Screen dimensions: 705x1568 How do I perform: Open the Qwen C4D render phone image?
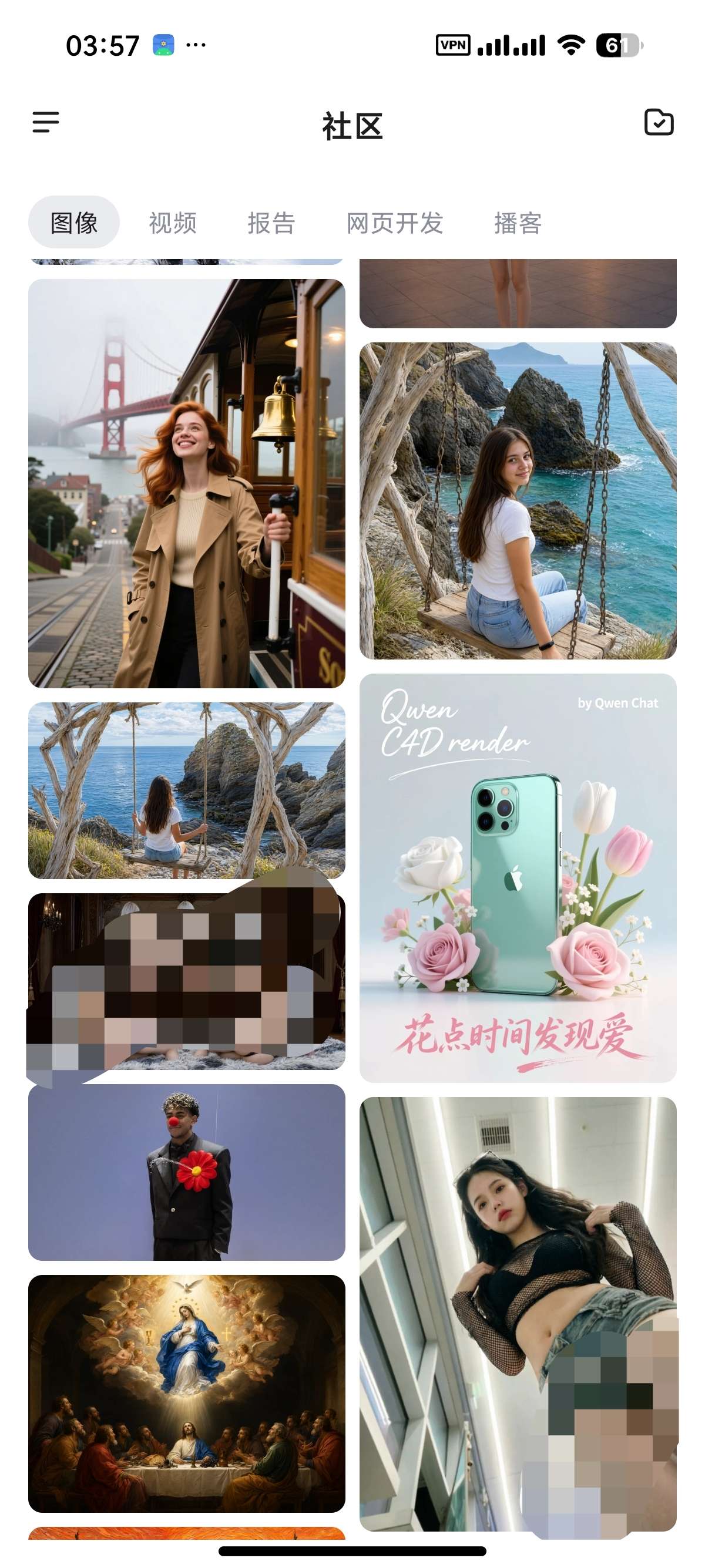pyautogui.click(x=518, y=878)
